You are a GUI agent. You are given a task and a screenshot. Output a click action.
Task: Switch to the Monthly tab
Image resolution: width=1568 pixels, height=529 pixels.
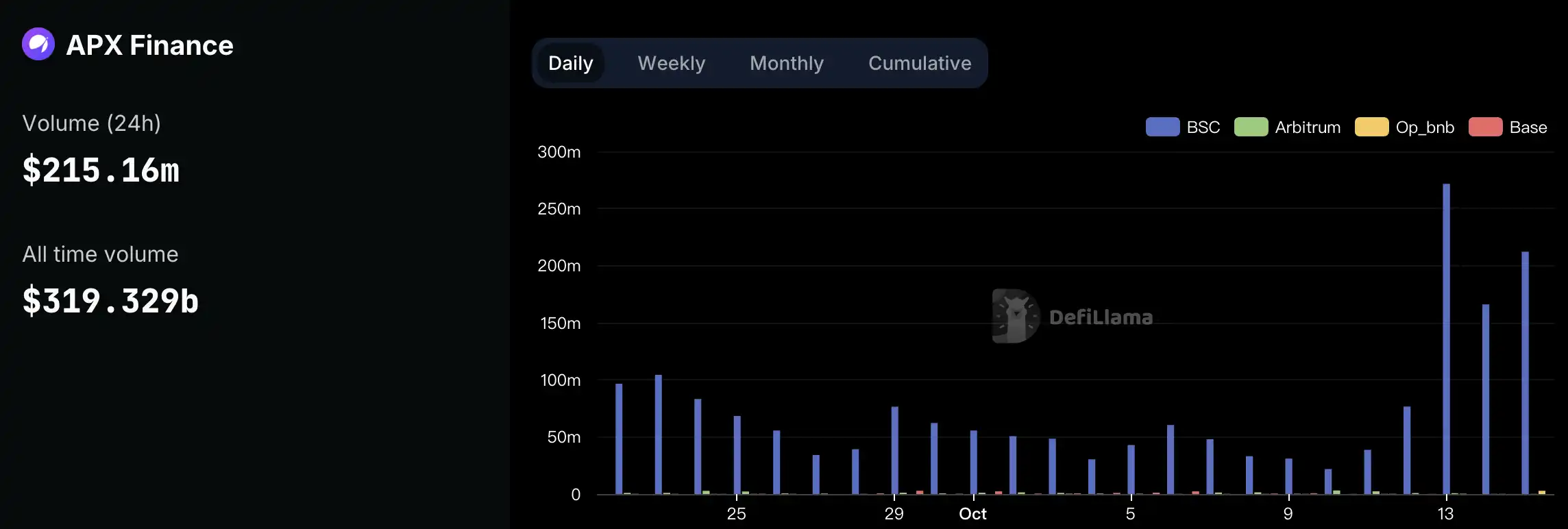786,63
